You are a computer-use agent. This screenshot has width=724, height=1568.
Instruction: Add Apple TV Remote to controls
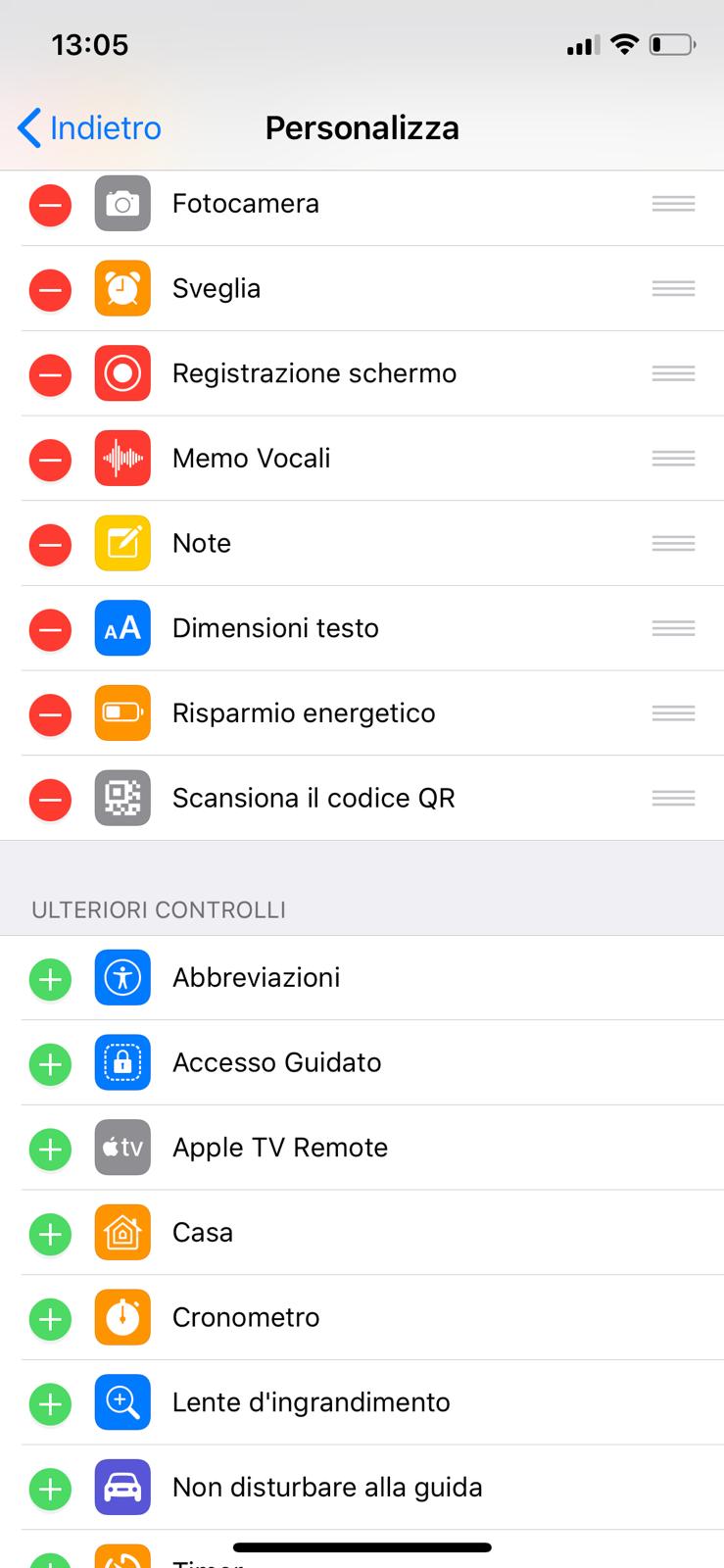coord(50,1149)
